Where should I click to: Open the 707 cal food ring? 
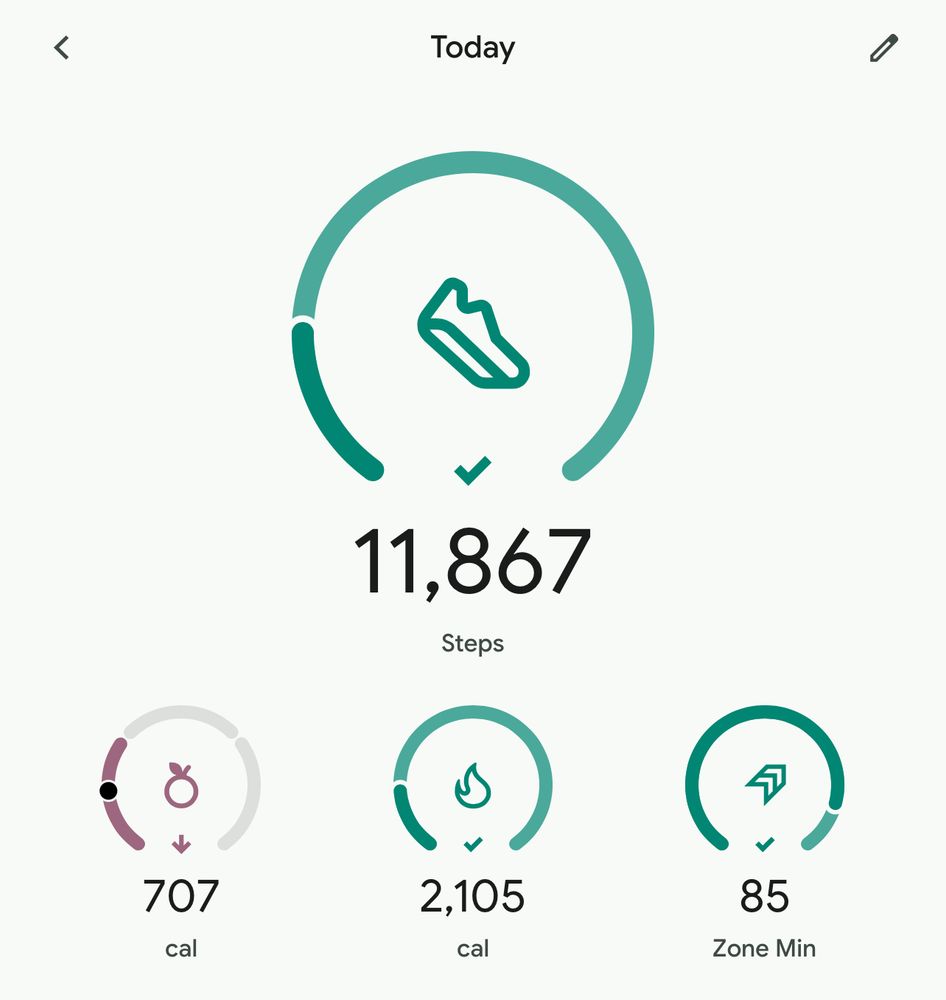coord(181,787)
